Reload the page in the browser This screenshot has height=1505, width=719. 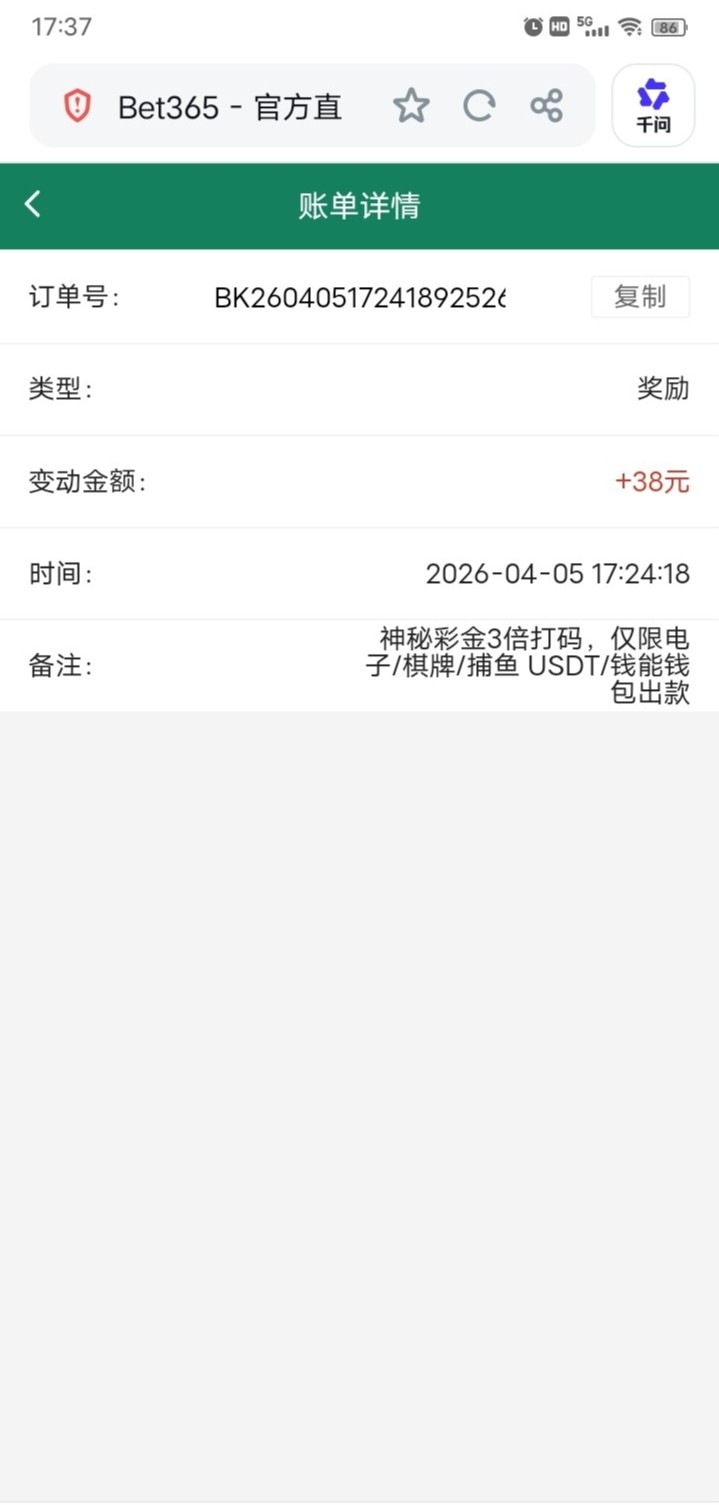coord(479,106)
